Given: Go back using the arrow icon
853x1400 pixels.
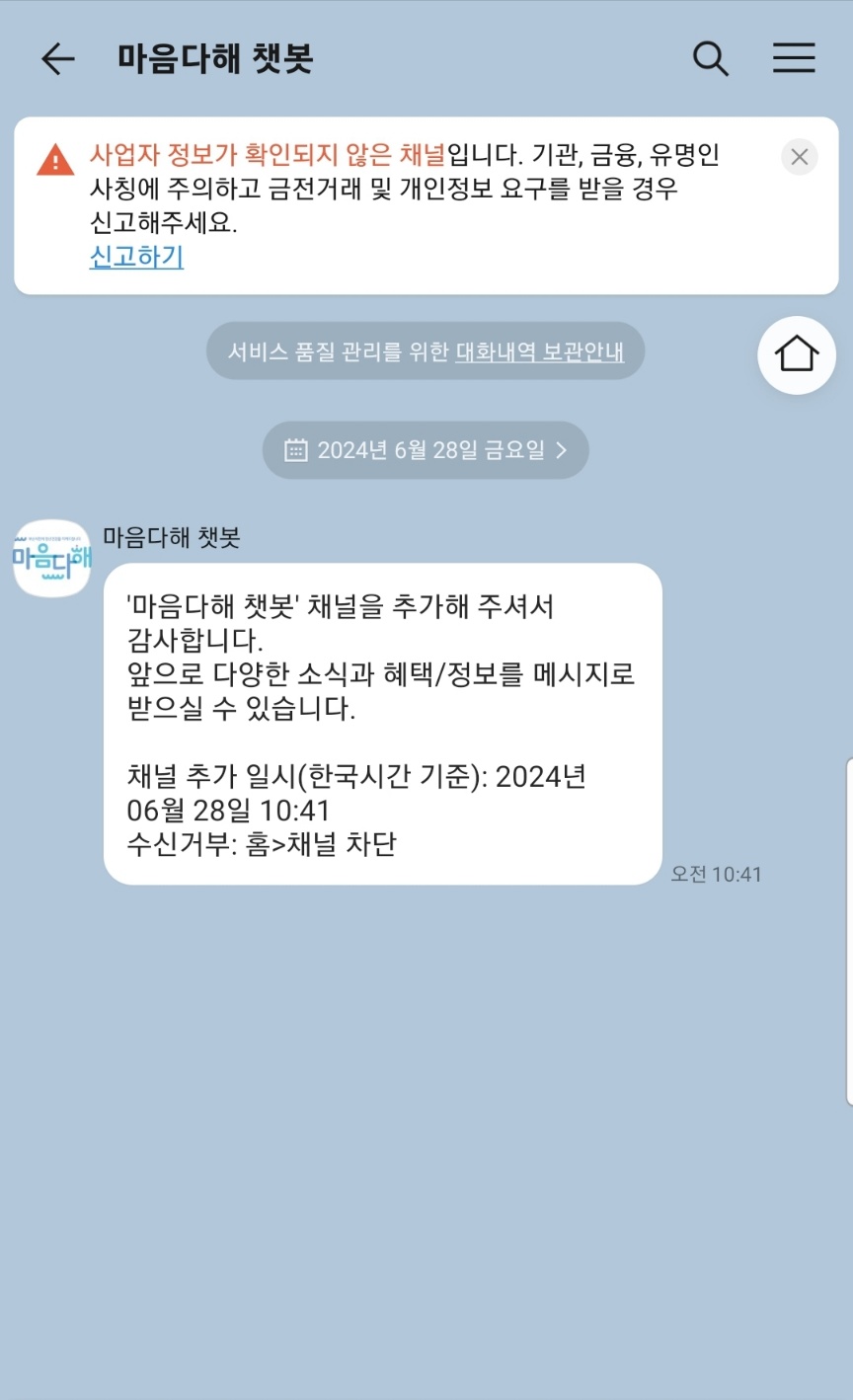Looking at the screenshot, I should [57, 59].
